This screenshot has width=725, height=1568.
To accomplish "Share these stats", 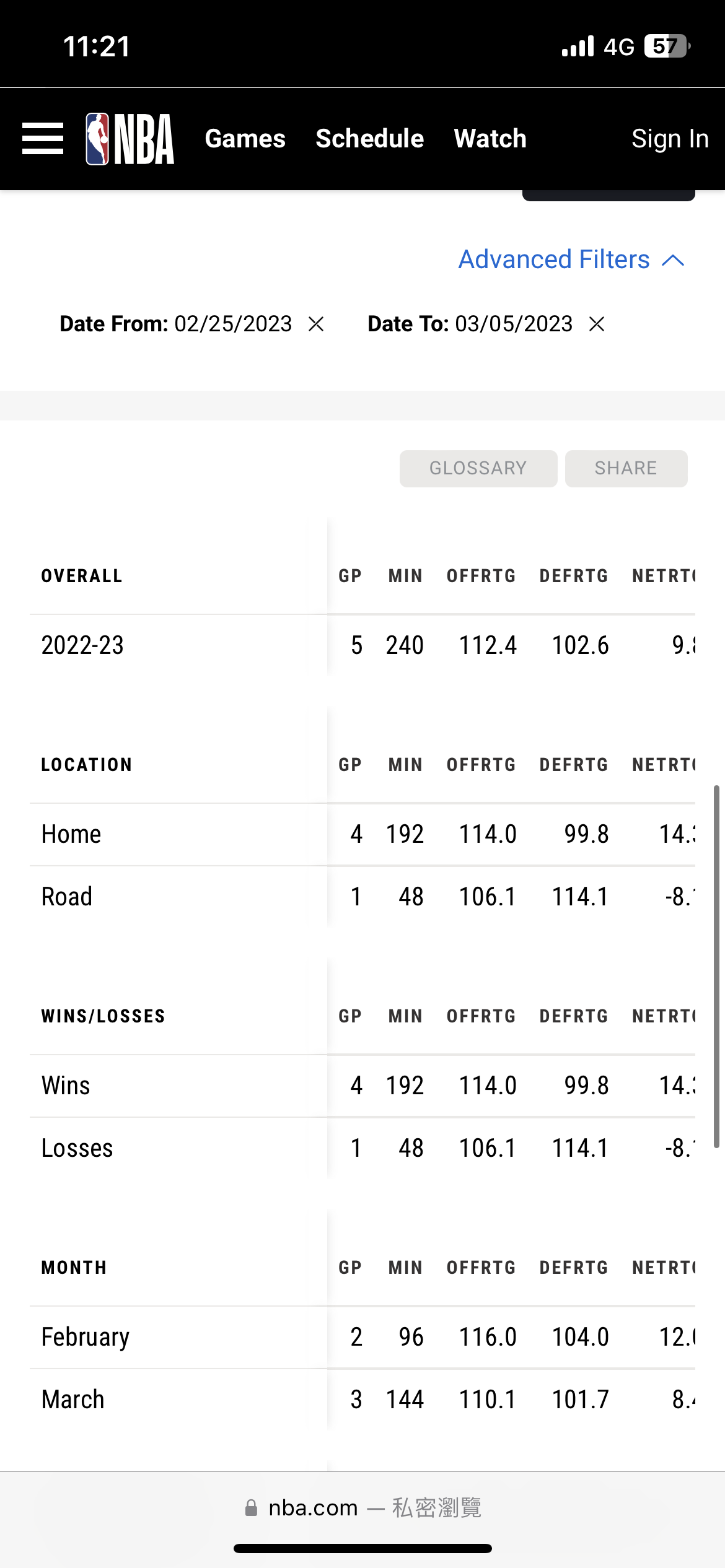I will tap(626, 469).
